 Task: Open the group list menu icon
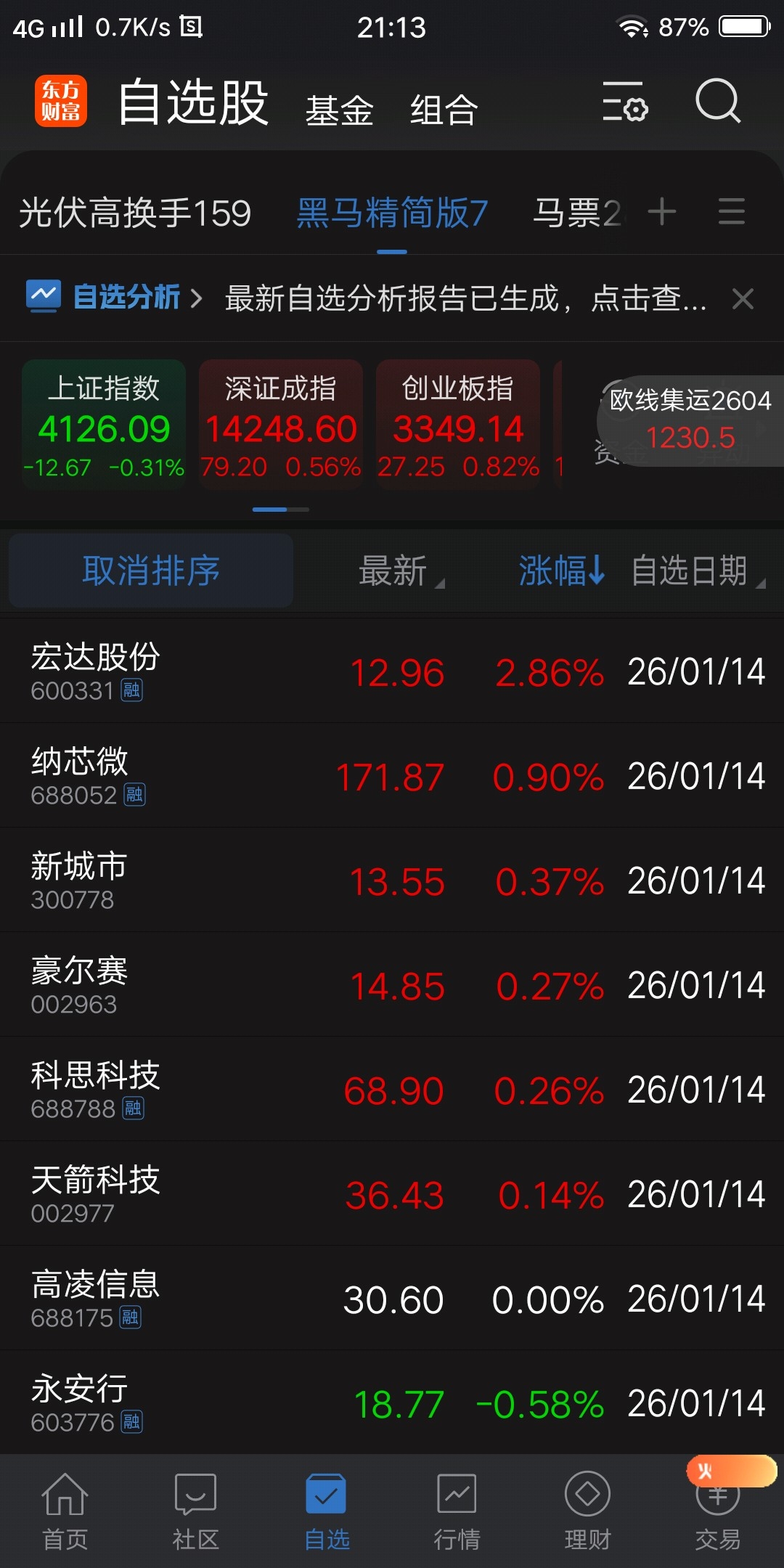click(731, 213)
